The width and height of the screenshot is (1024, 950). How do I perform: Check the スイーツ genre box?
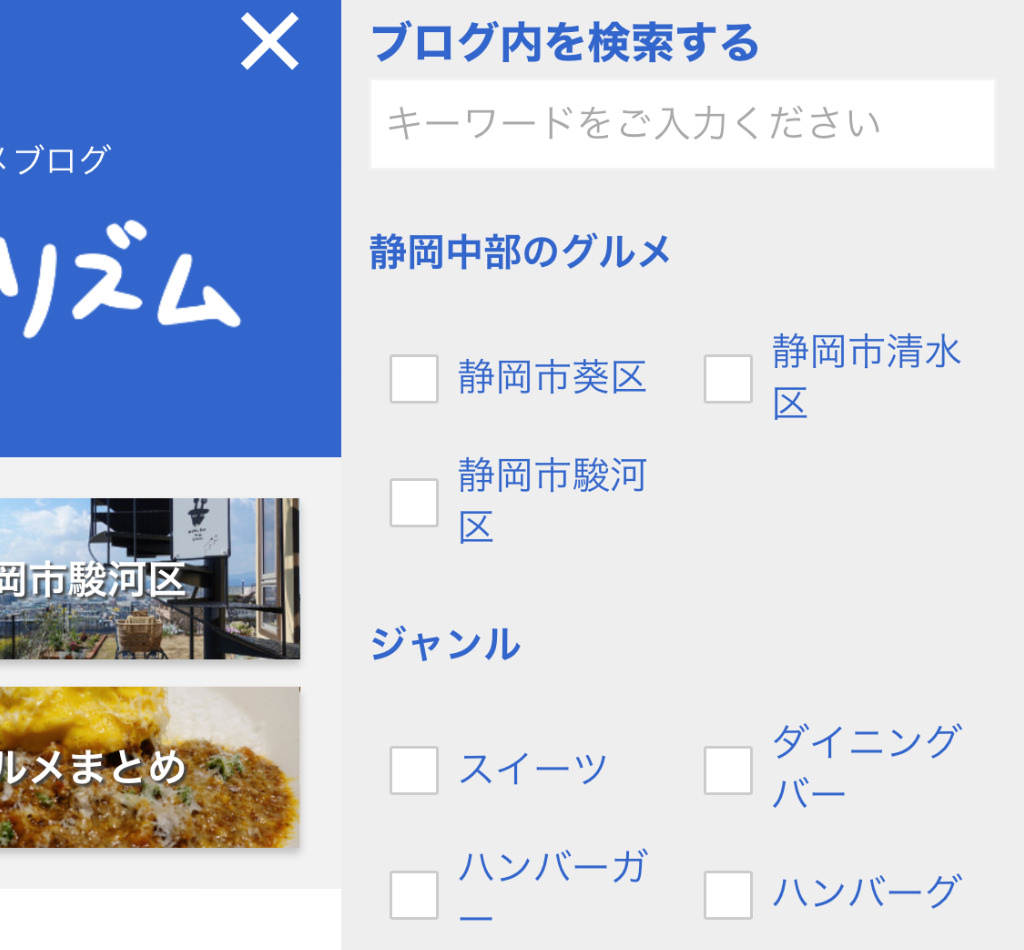(x=414, y=770)
